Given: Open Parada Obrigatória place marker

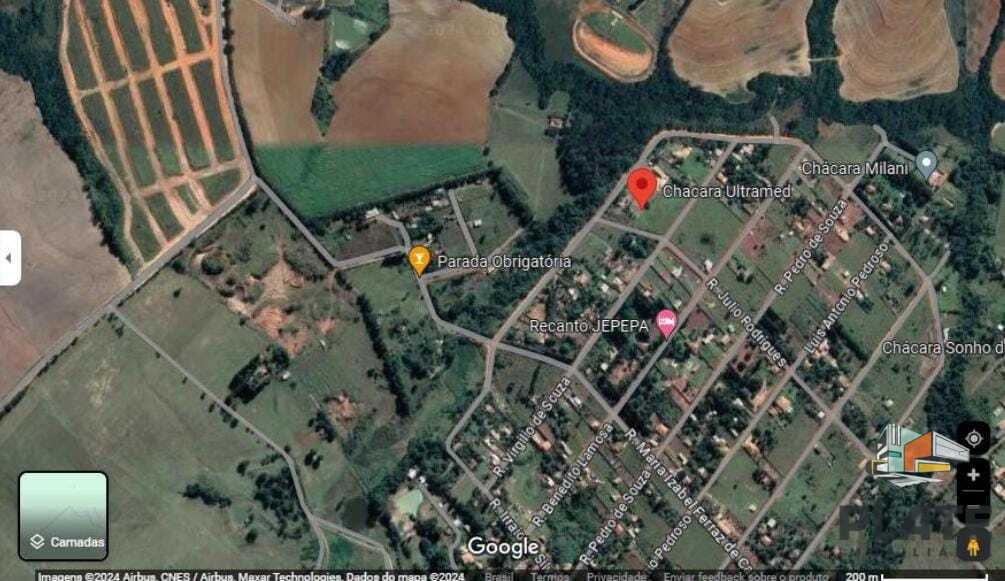Looking at the screenshot, I should [x=420, y=260].
